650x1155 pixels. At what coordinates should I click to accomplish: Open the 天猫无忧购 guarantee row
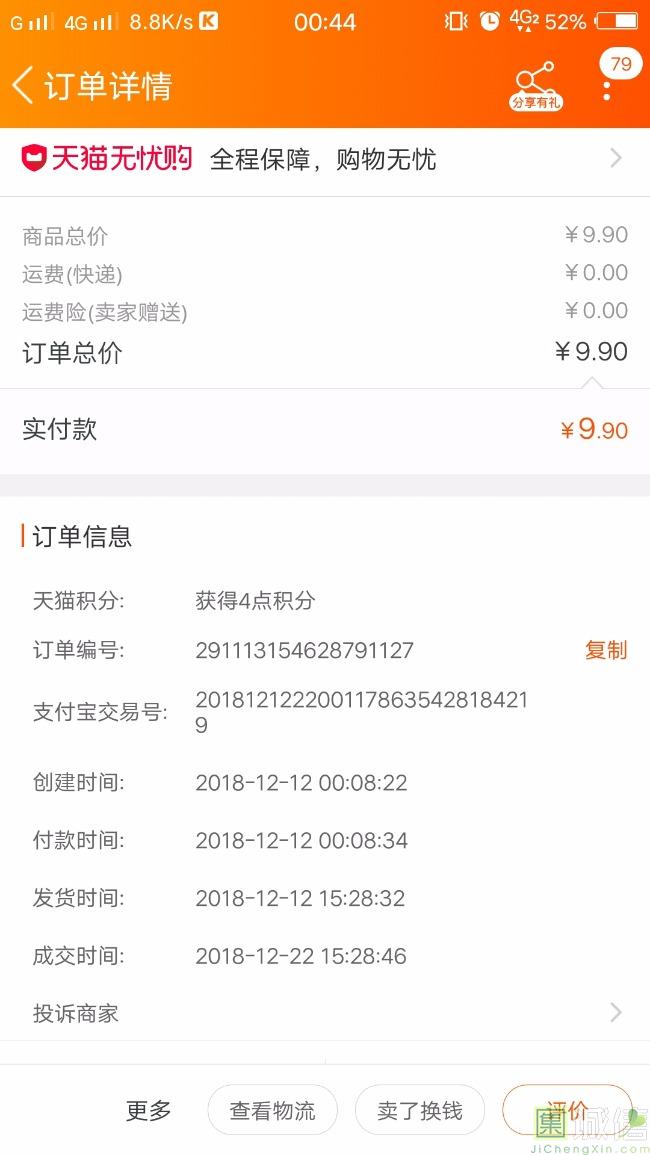click(325, 159)
